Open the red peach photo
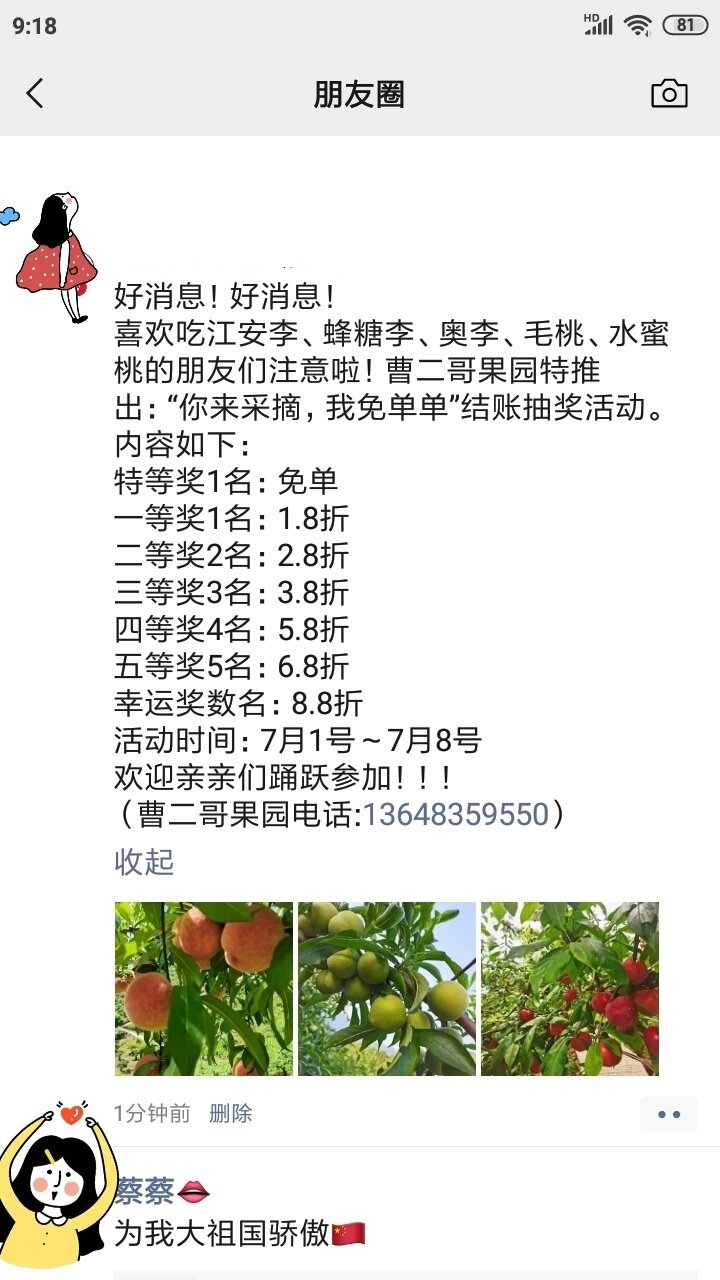This screenshot has width=720, height=1280. click(204, 988)
